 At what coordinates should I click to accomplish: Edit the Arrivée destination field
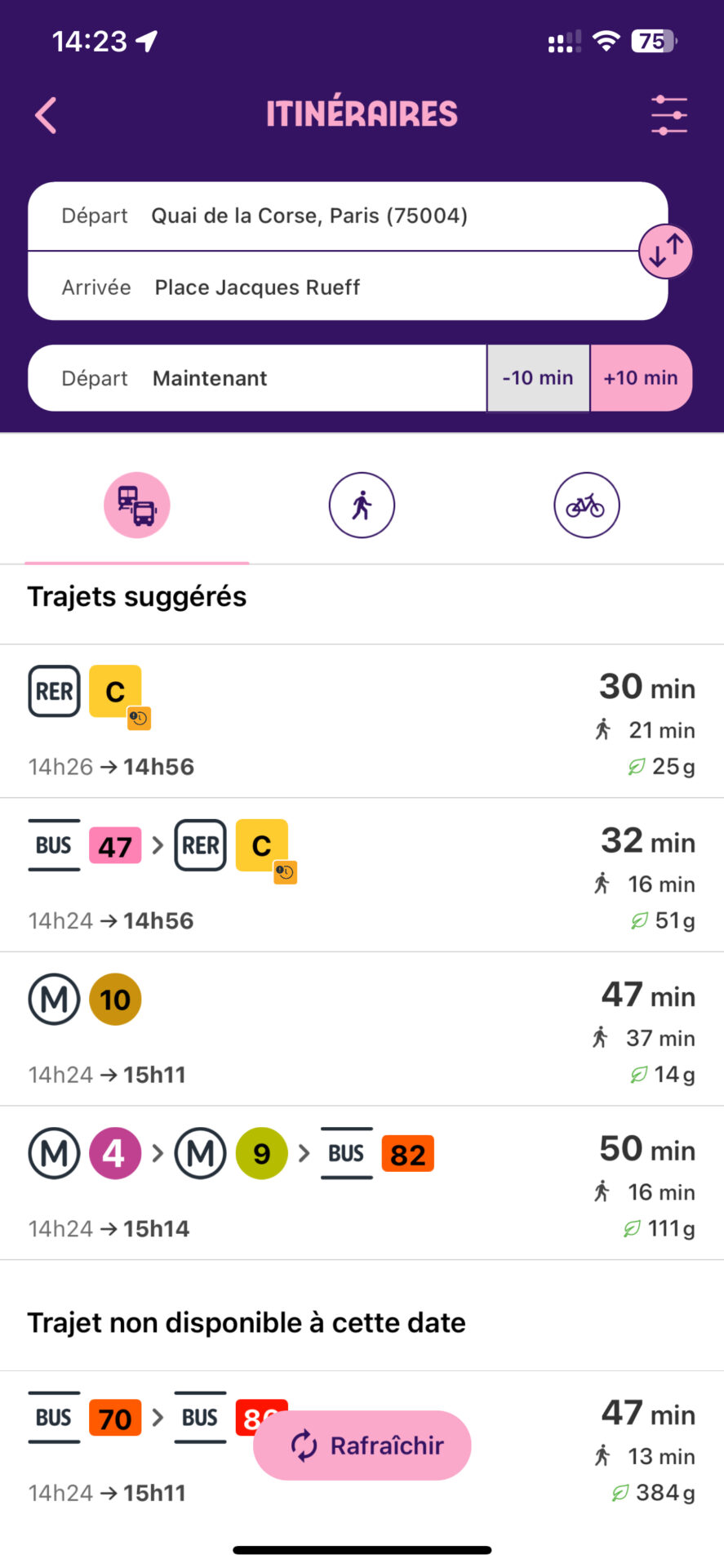pos(335,287)
